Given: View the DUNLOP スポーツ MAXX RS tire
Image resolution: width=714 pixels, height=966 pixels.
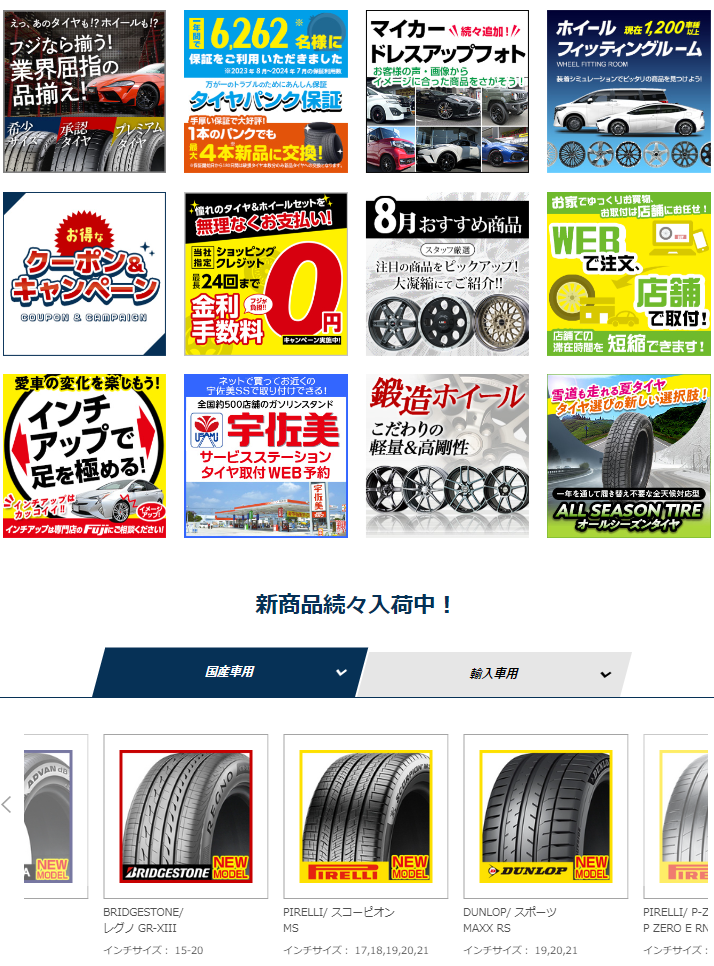Looking at the screenshot, I should (x=546, y=817).
